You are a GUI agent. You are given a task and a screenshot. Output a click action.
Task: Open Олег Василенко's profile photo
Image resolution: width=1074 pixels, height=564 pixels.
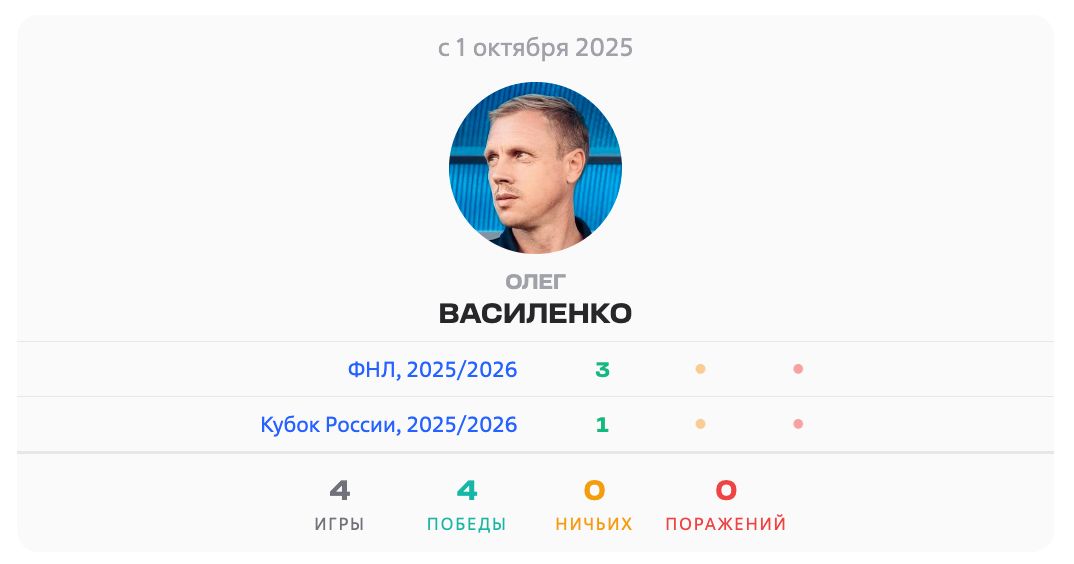535,168
